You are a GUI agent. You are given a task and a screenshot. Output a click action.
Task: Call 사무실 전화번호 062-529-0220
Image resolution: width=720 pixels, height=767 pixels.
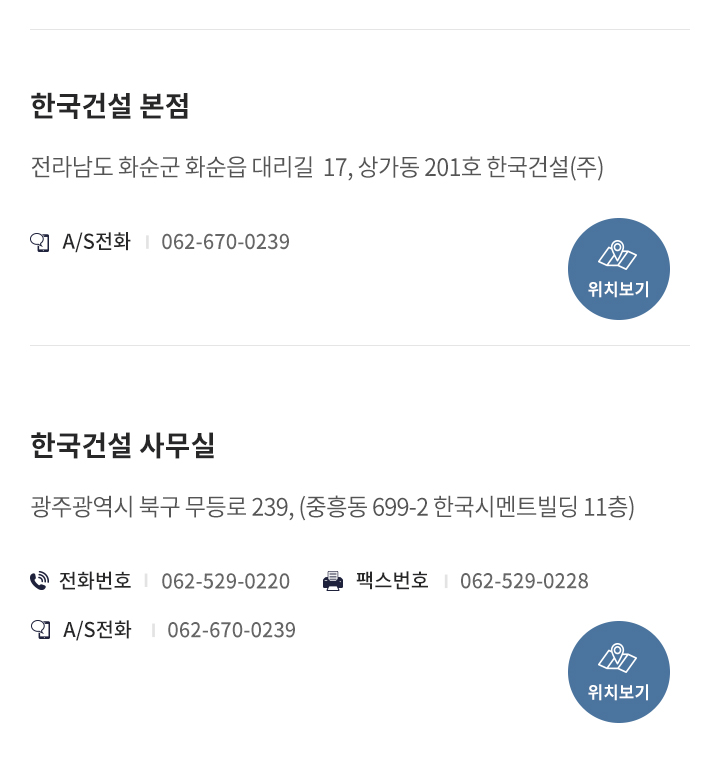coord(225,581)
